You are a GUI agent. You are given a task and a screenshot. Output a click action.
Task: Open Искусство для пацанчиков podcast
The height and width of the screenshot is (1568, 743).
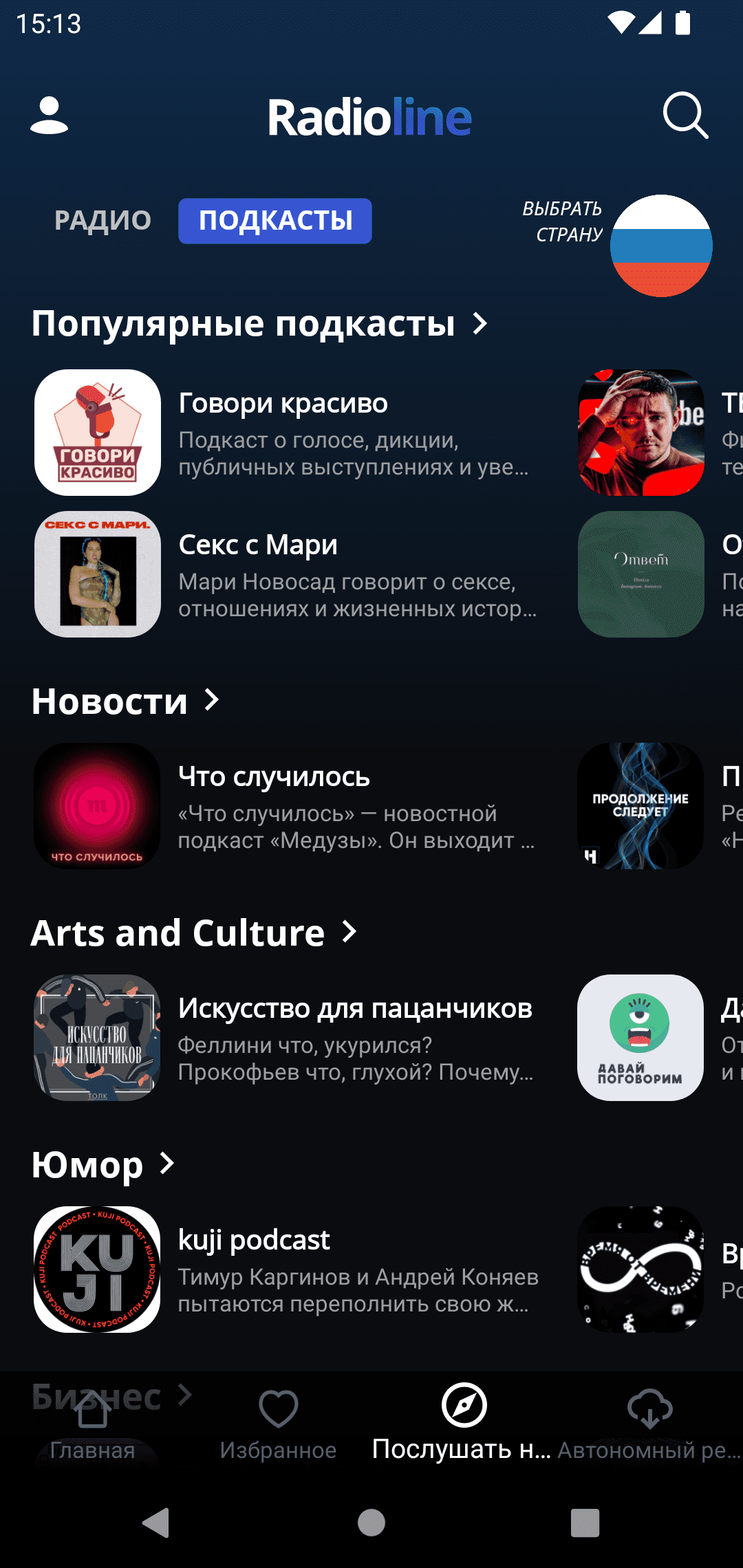pos(282,1038)
